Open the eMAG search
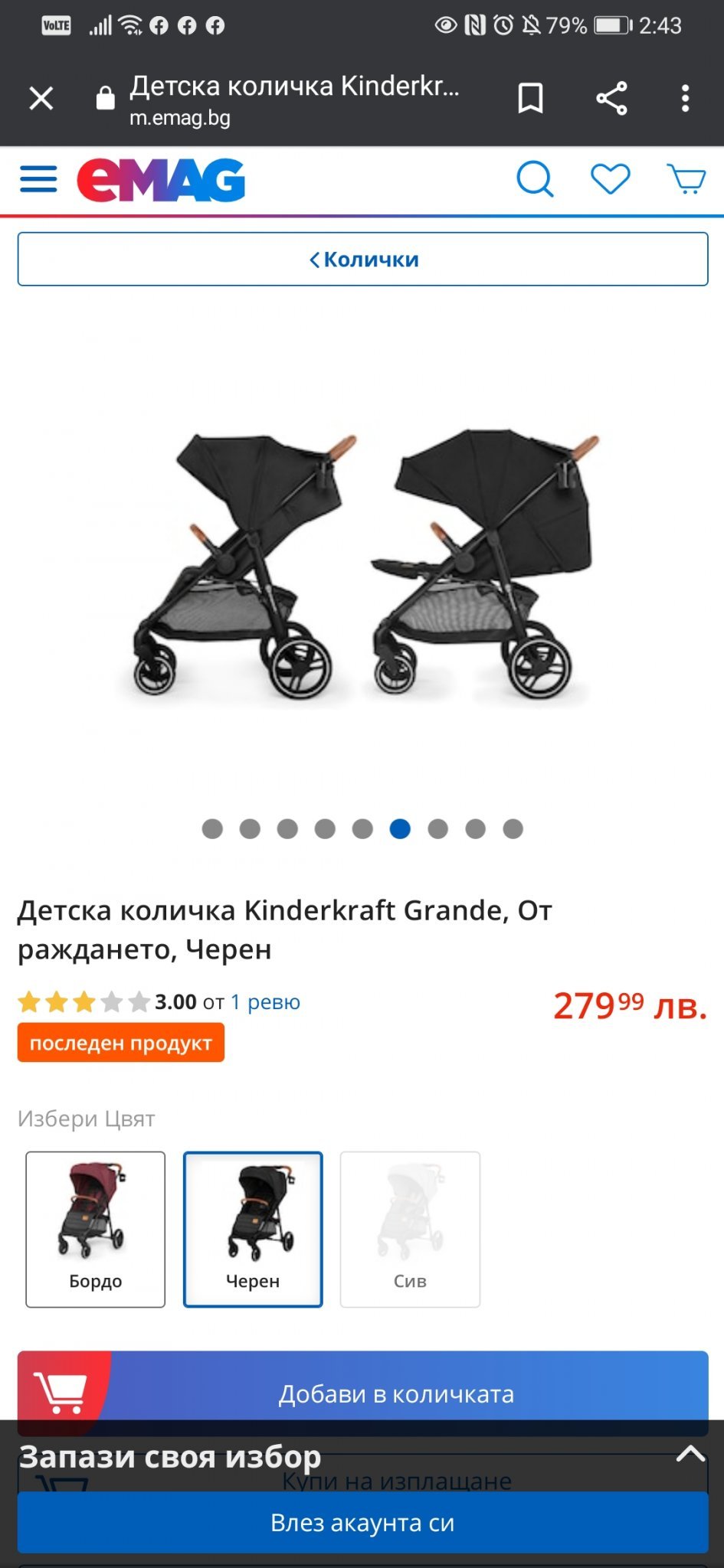 [x=535, y=180]
